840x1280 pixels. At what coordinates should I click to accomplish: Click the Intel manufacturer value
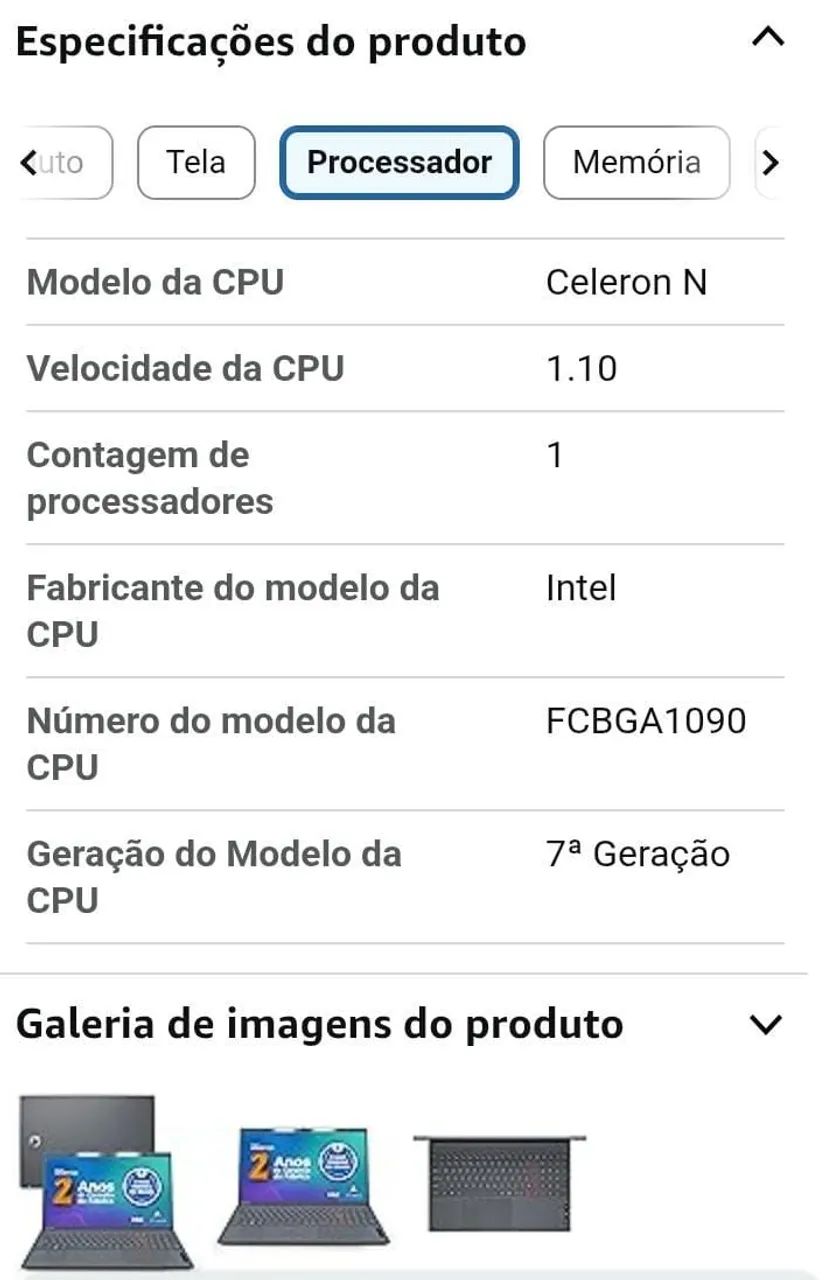(580, 588)
